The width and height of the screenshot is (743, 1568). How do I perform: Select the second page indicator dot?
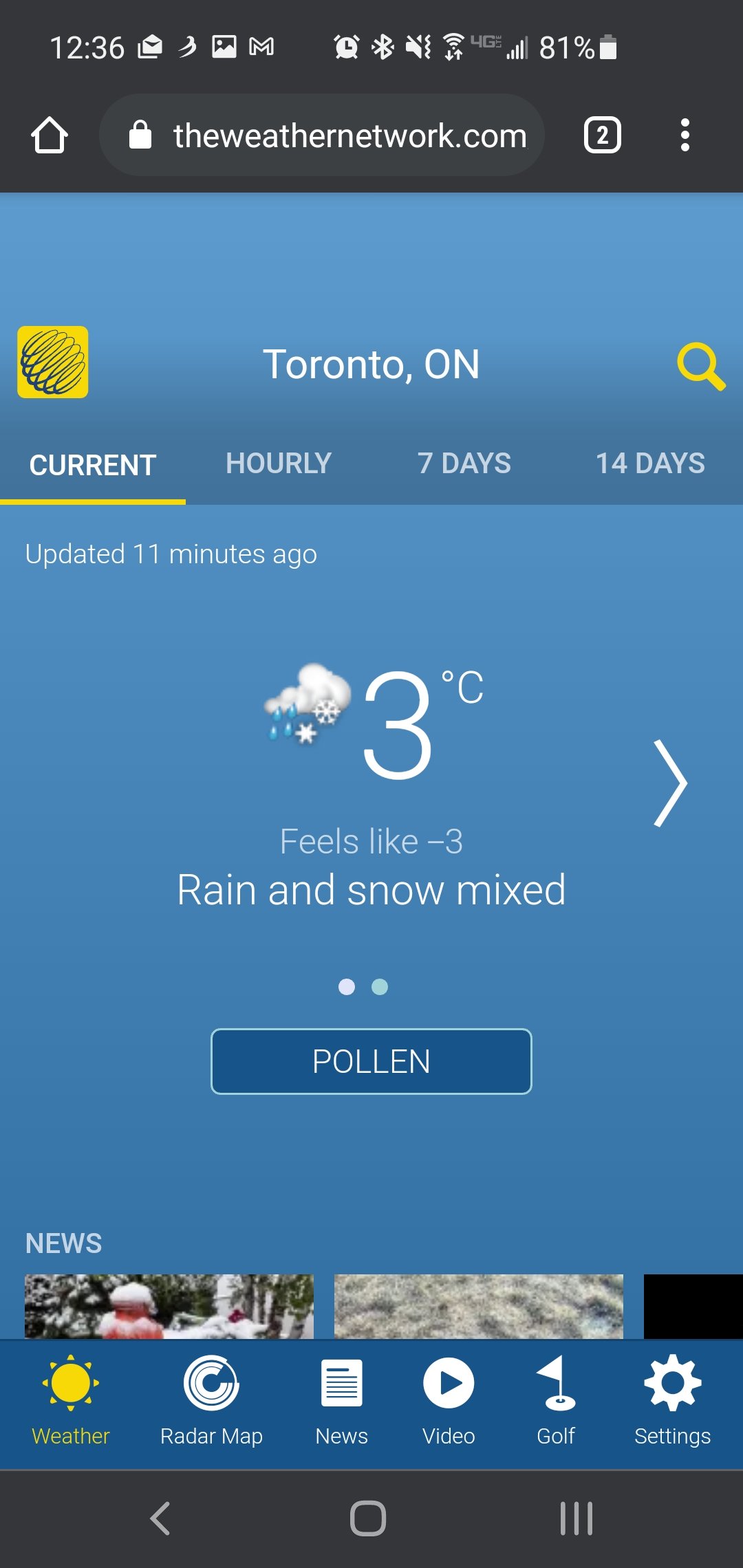pyautogui.click(x=380, y=987)
